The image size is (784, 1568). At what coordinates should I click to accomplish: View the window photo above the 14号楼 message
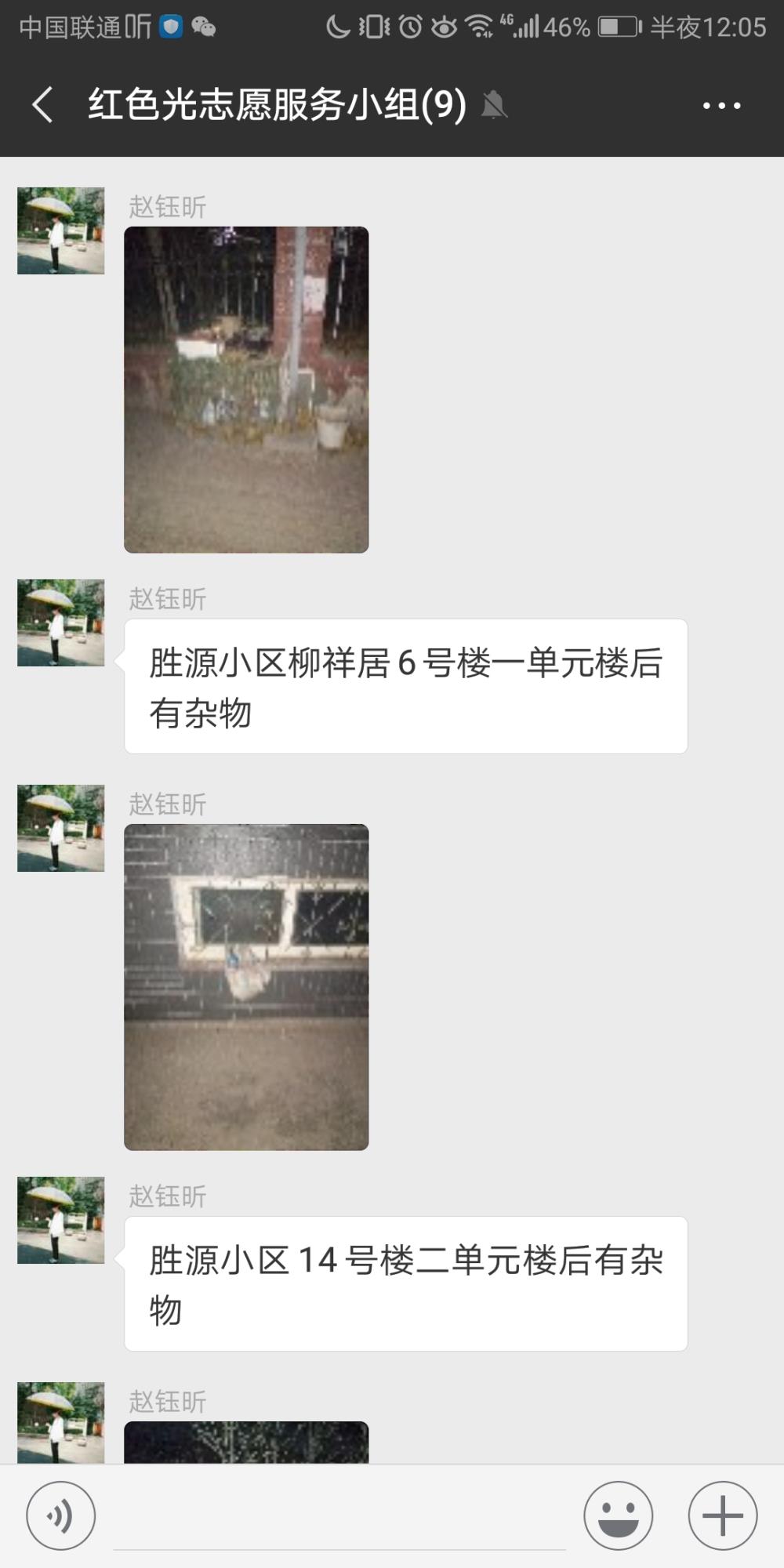(246, 987)
